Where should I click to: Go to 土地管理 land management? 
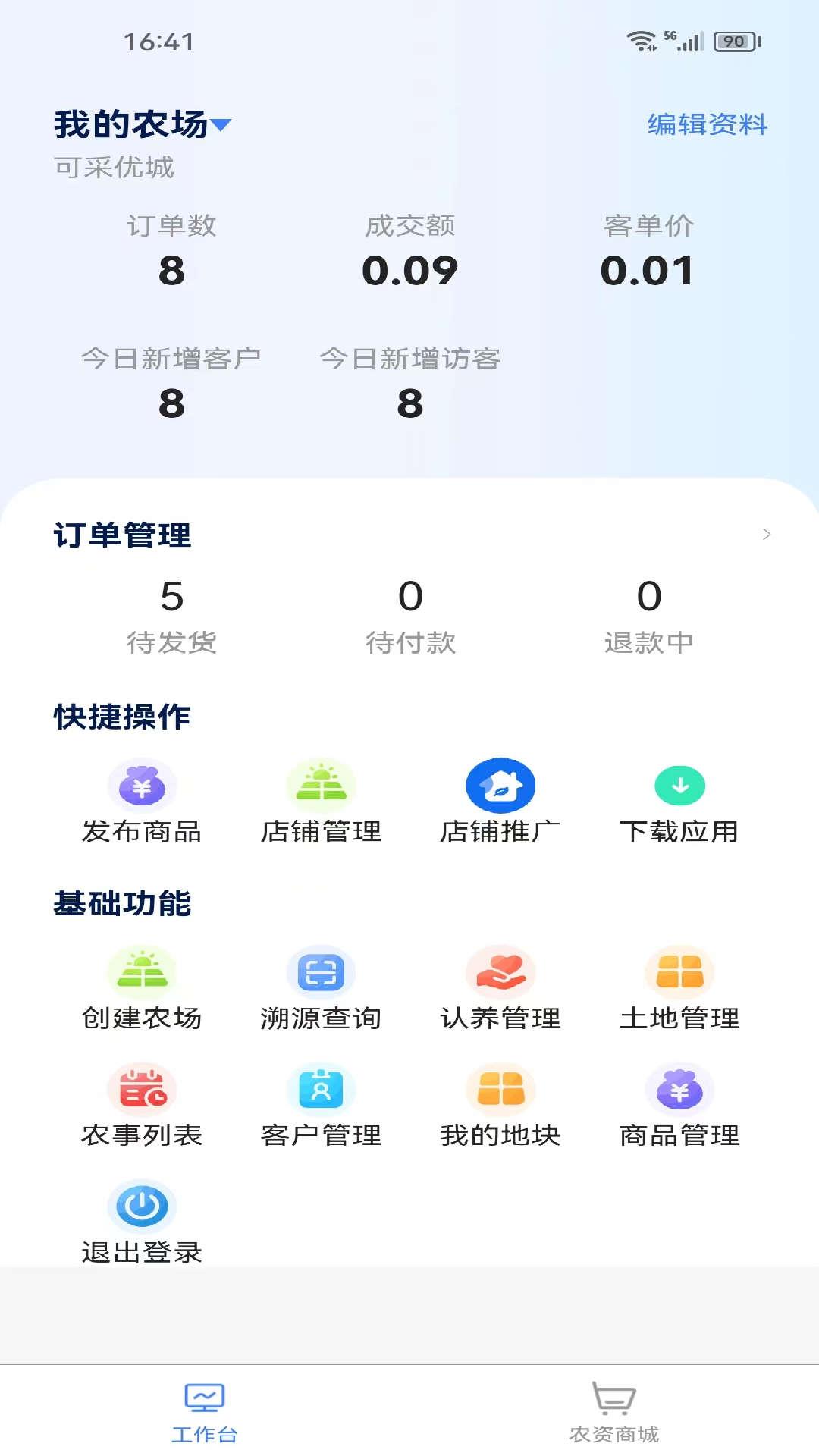point(679,989)
